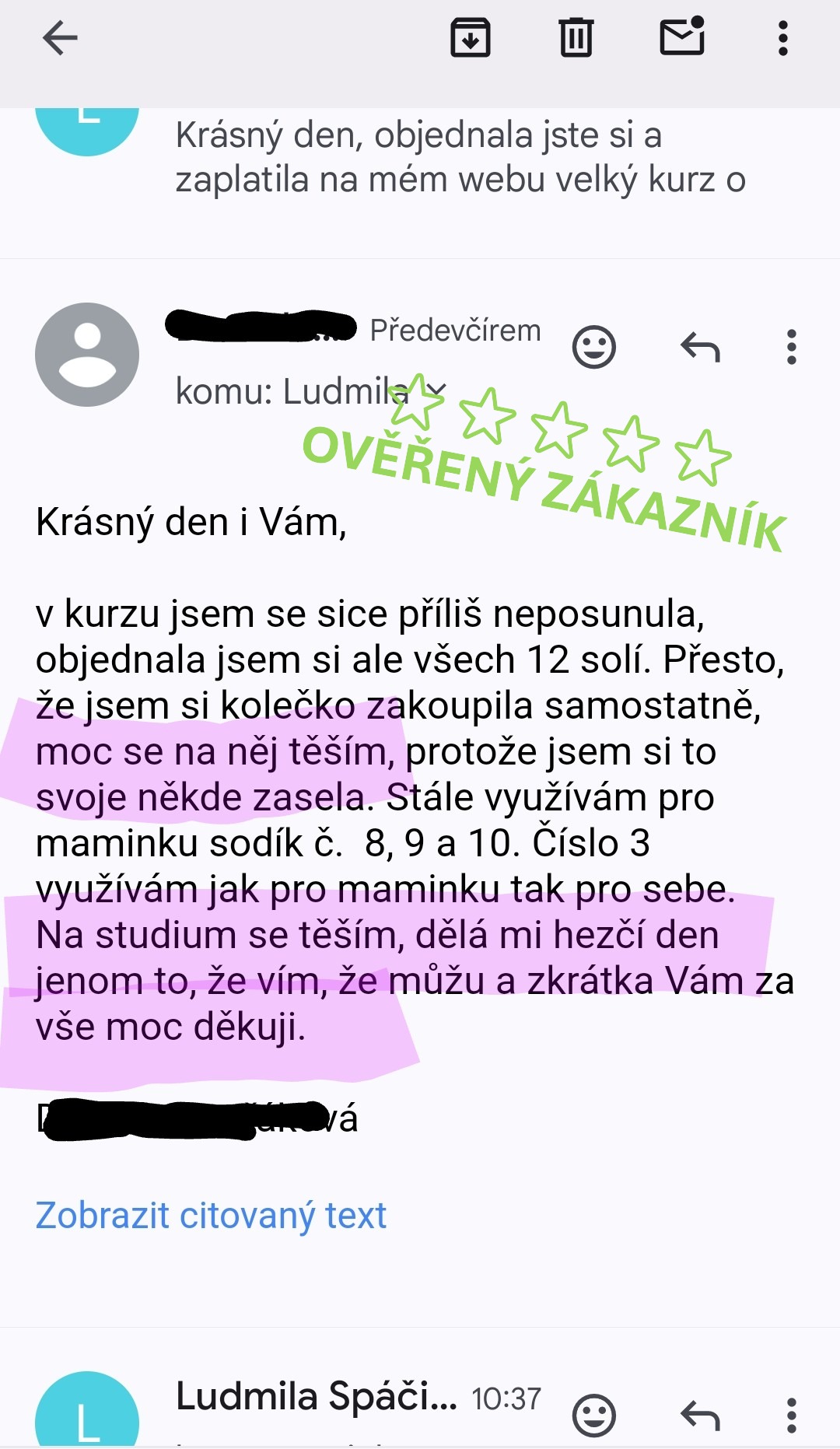The image size is (840, 1449).
Task: Add emoji reaction to the Předevčírem message
Action: [x=594, y=347]
